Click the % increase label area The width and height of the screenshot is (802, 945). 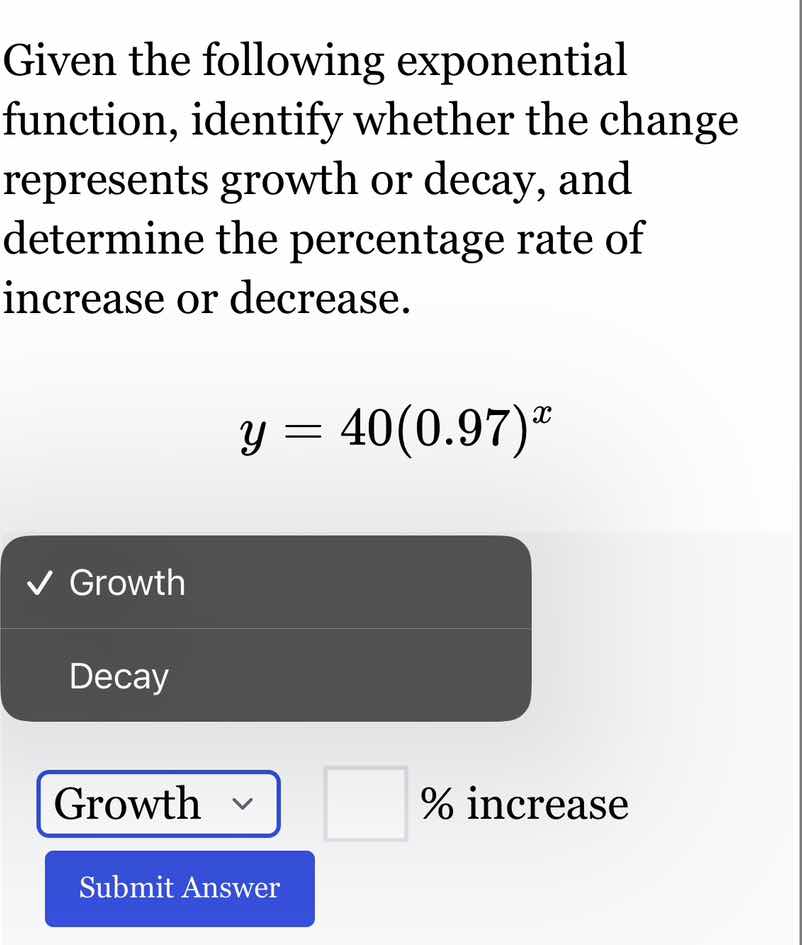522,803
